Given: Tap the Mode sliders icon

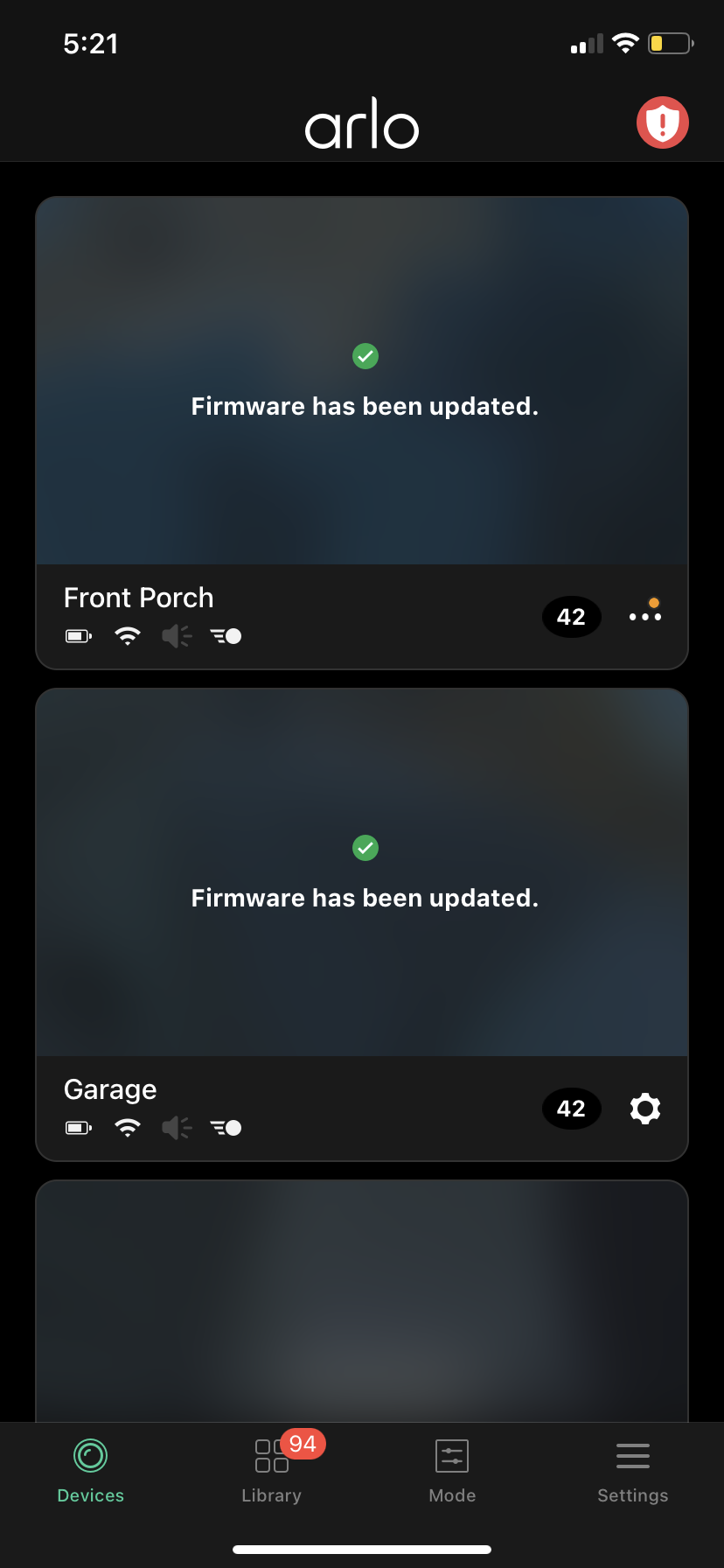Looking at the screenshot, I should (452, 1455).
